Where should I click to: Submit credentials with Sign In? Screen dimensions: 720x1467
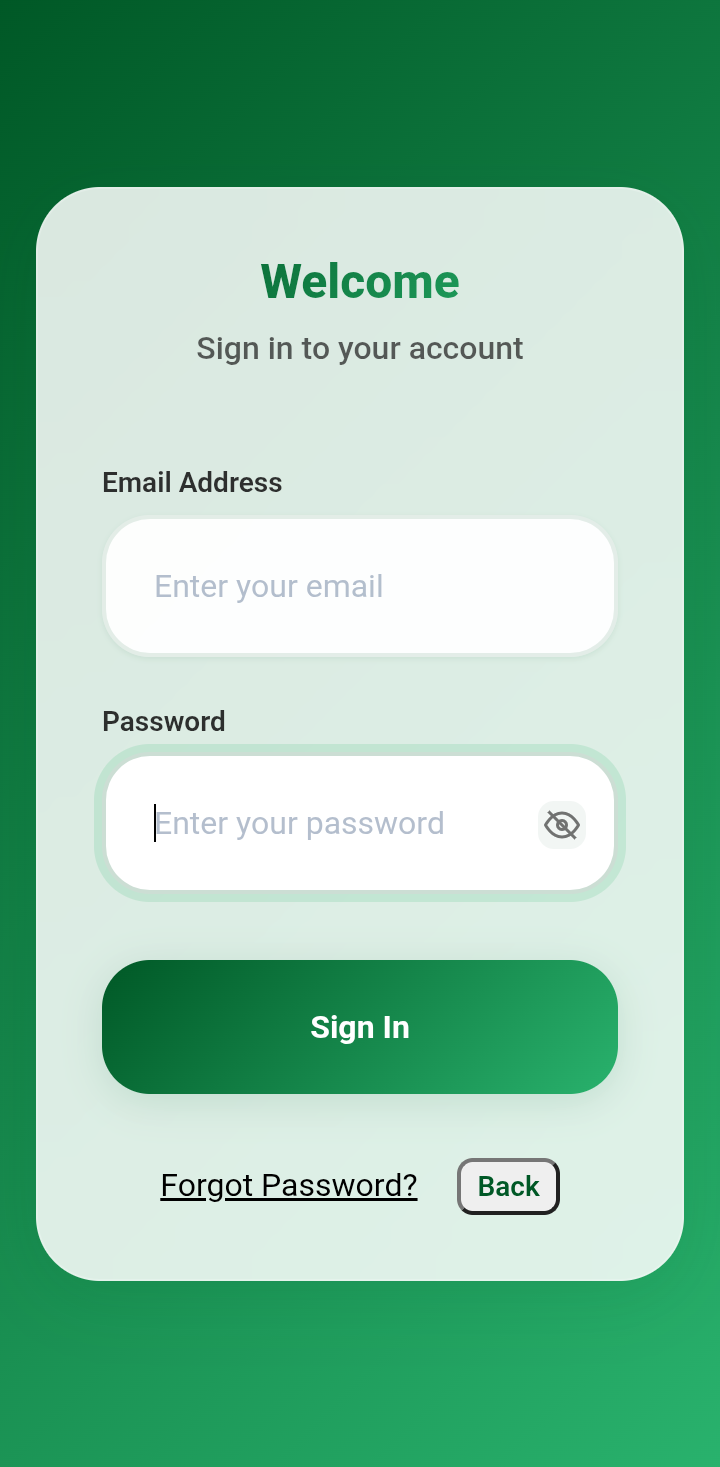360,1026
